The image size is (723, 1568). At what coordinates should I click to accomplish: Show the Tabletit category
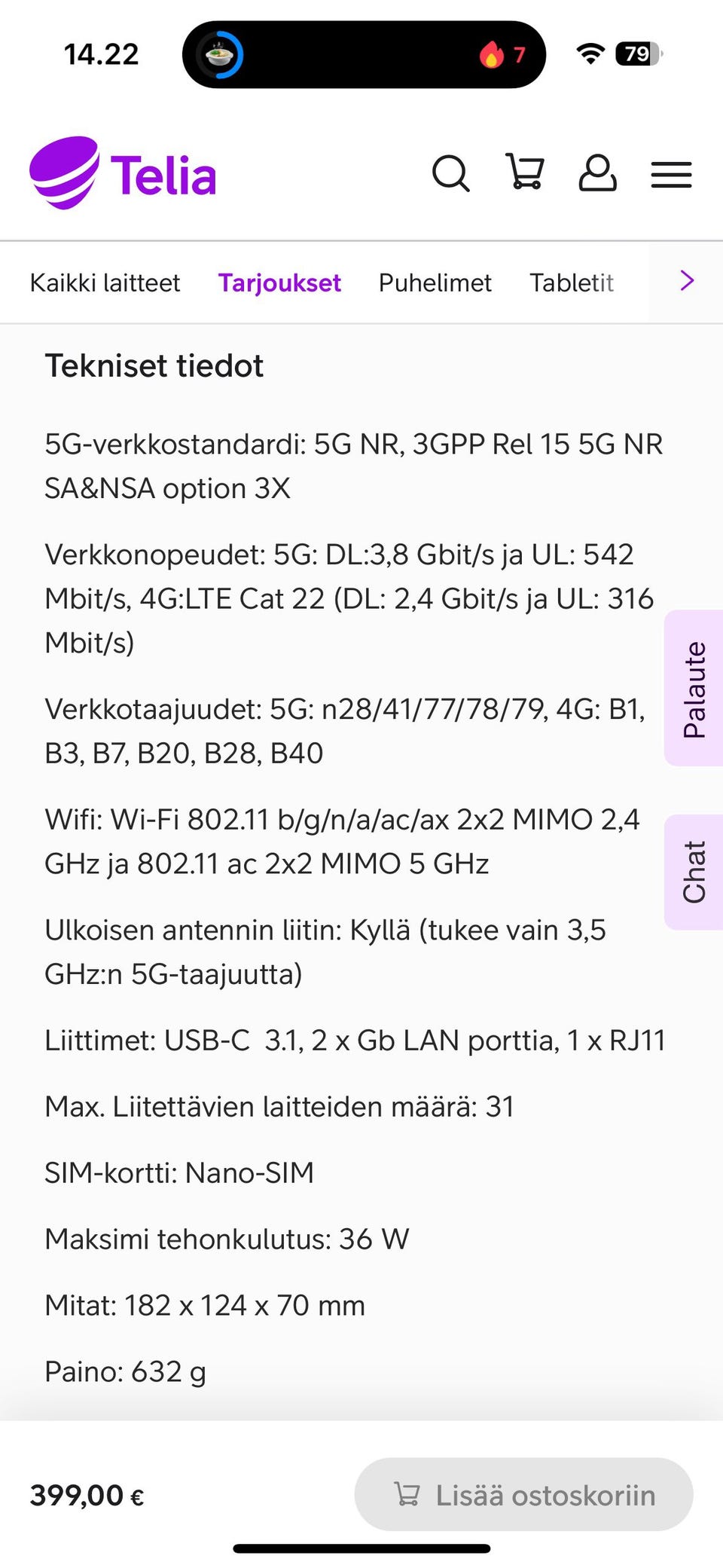pyautogui.click(x=571, y=283)
